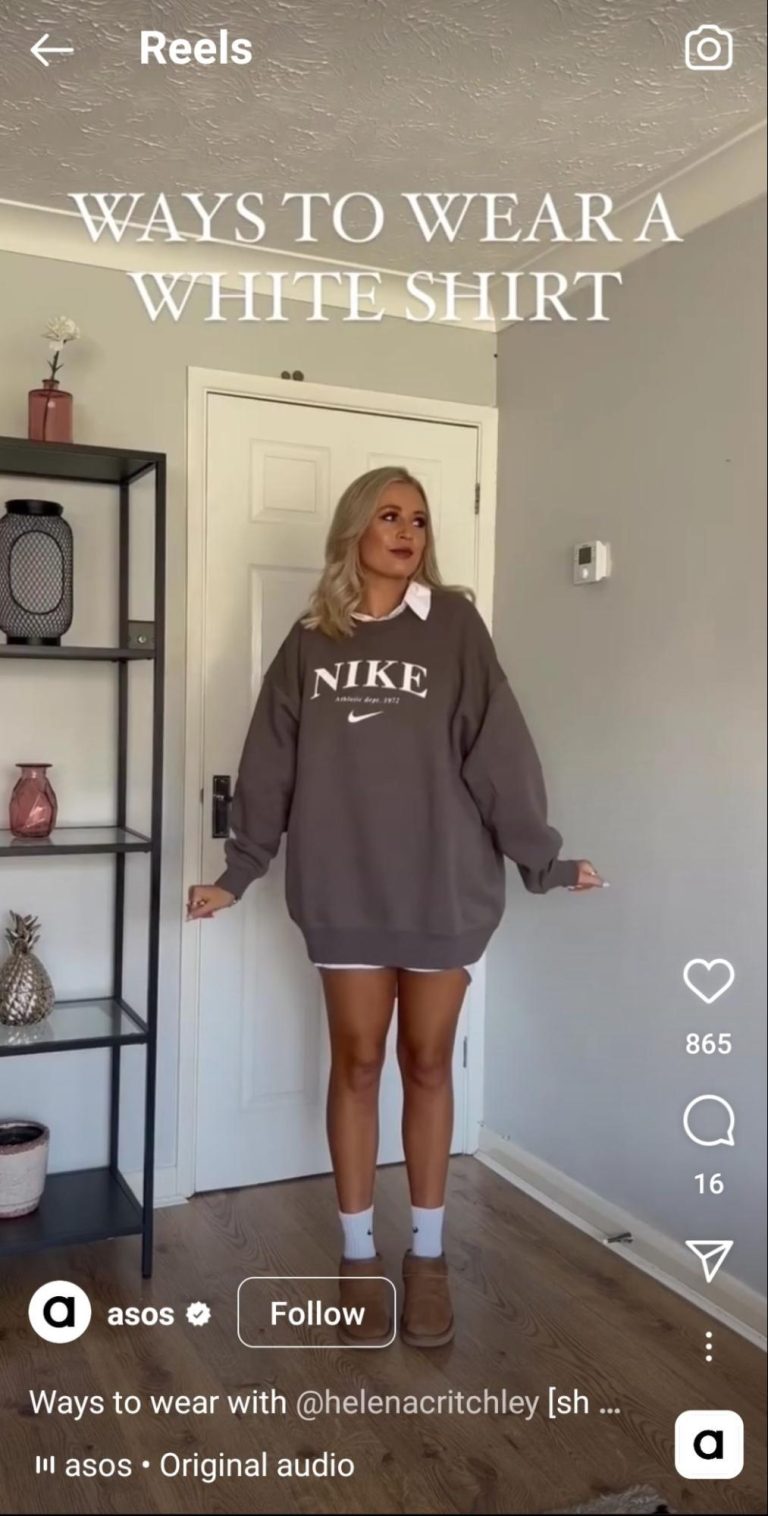The height and width of the screenshot is (1516, 768).
Task: Open the asos username
Action: coord(141,1314)
